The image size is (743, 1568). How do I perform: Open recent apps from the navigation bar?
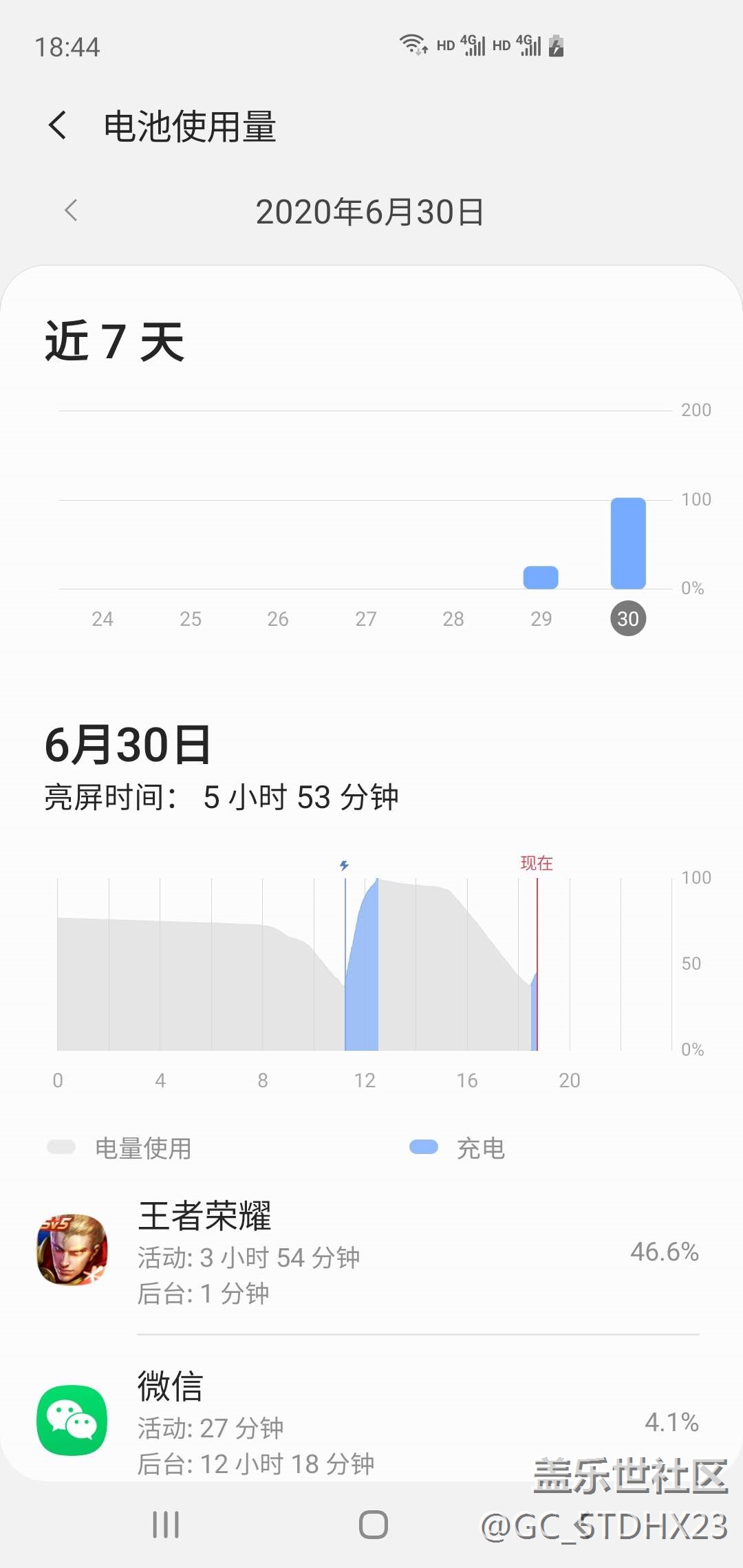coord(166,1525)
